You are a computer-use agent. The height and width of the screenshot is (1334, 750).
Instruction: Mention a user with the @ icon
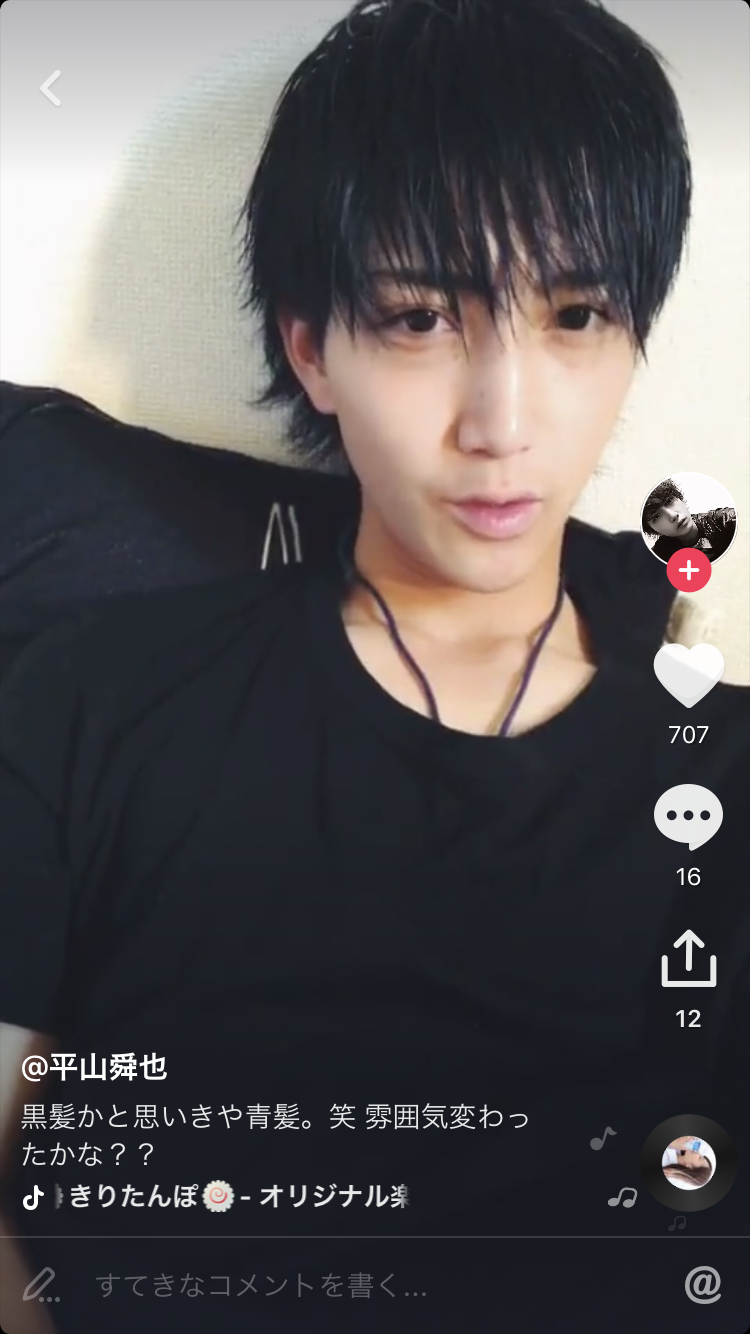(x=703, y=1284)
